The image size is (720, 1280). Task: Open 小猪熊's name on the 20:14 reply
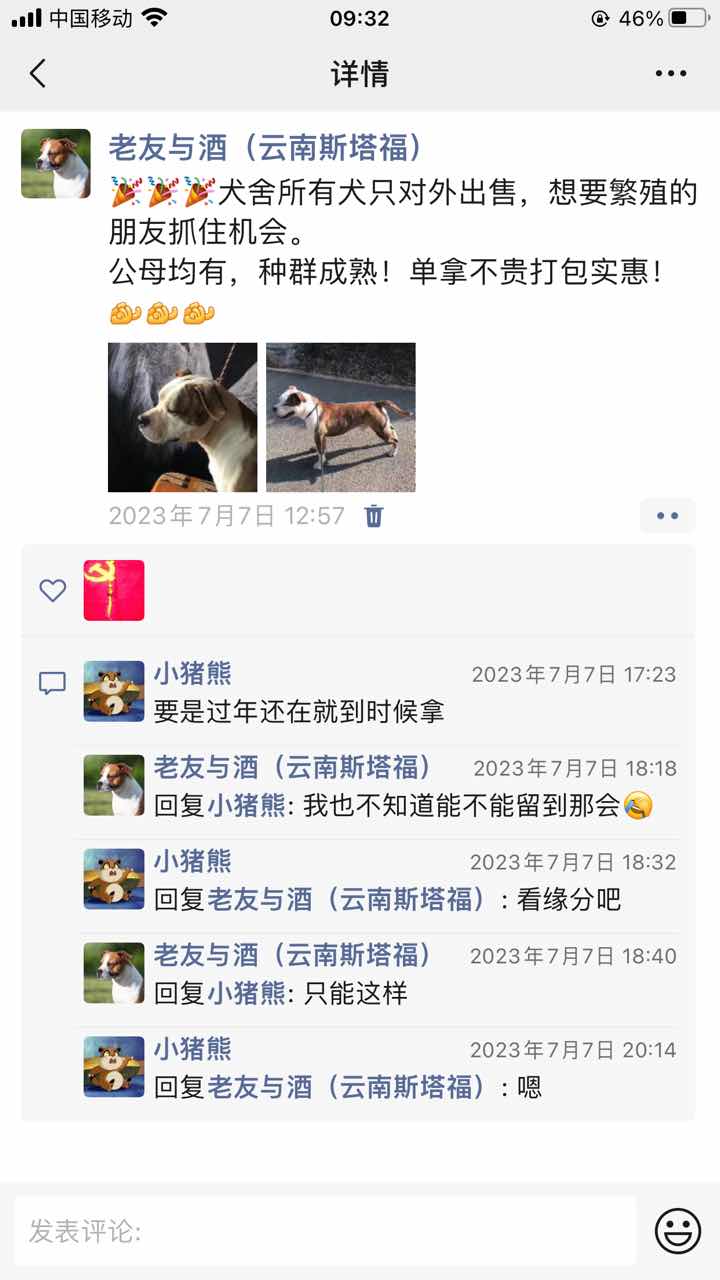pos(192,1049)
